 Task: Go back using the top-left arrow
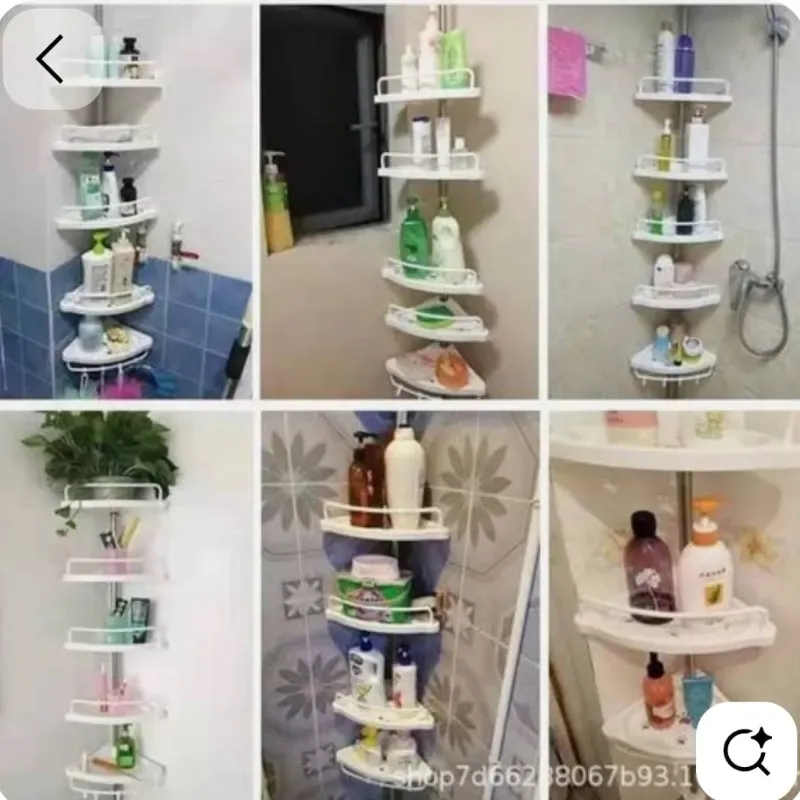[x=50, y=59]
